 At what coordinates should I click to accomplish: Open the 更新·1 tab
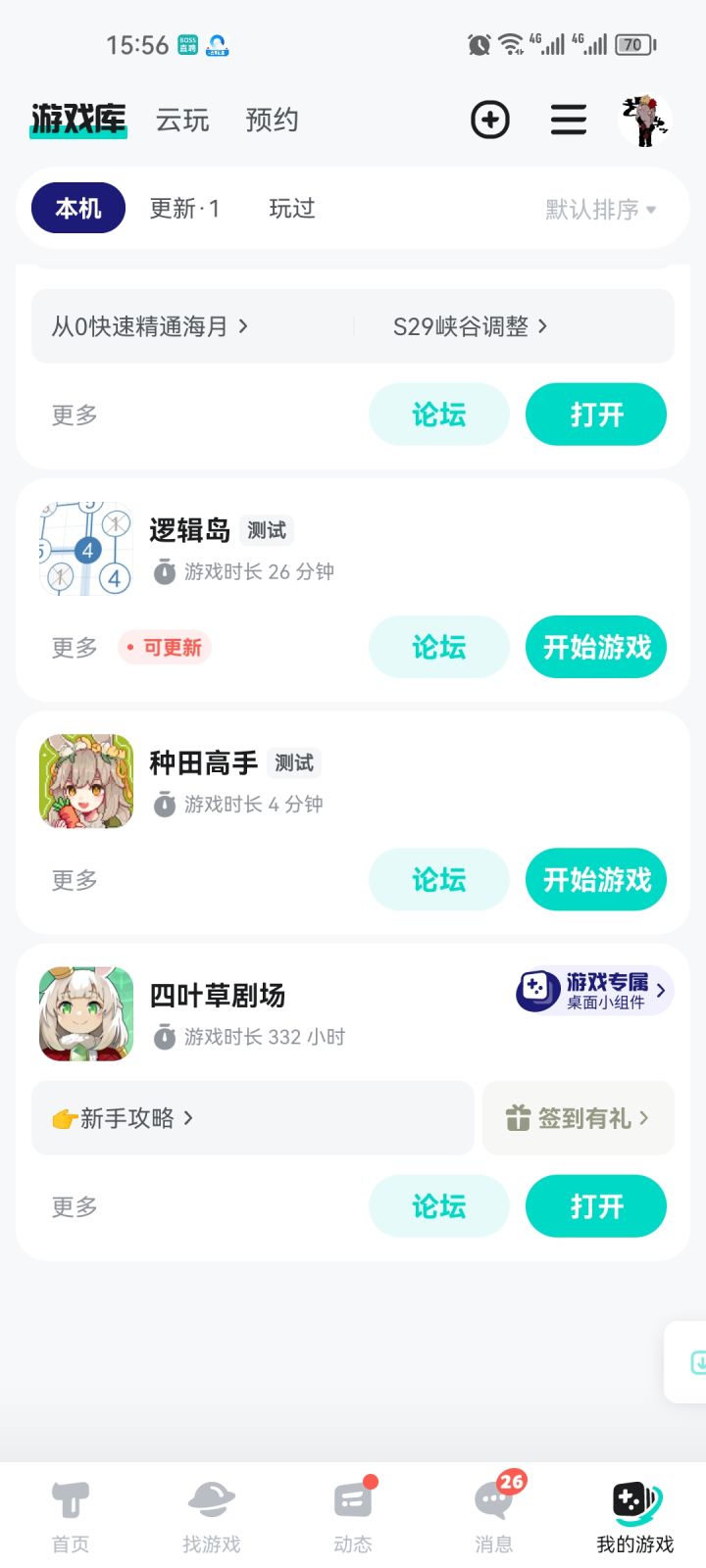pos(184,208)
